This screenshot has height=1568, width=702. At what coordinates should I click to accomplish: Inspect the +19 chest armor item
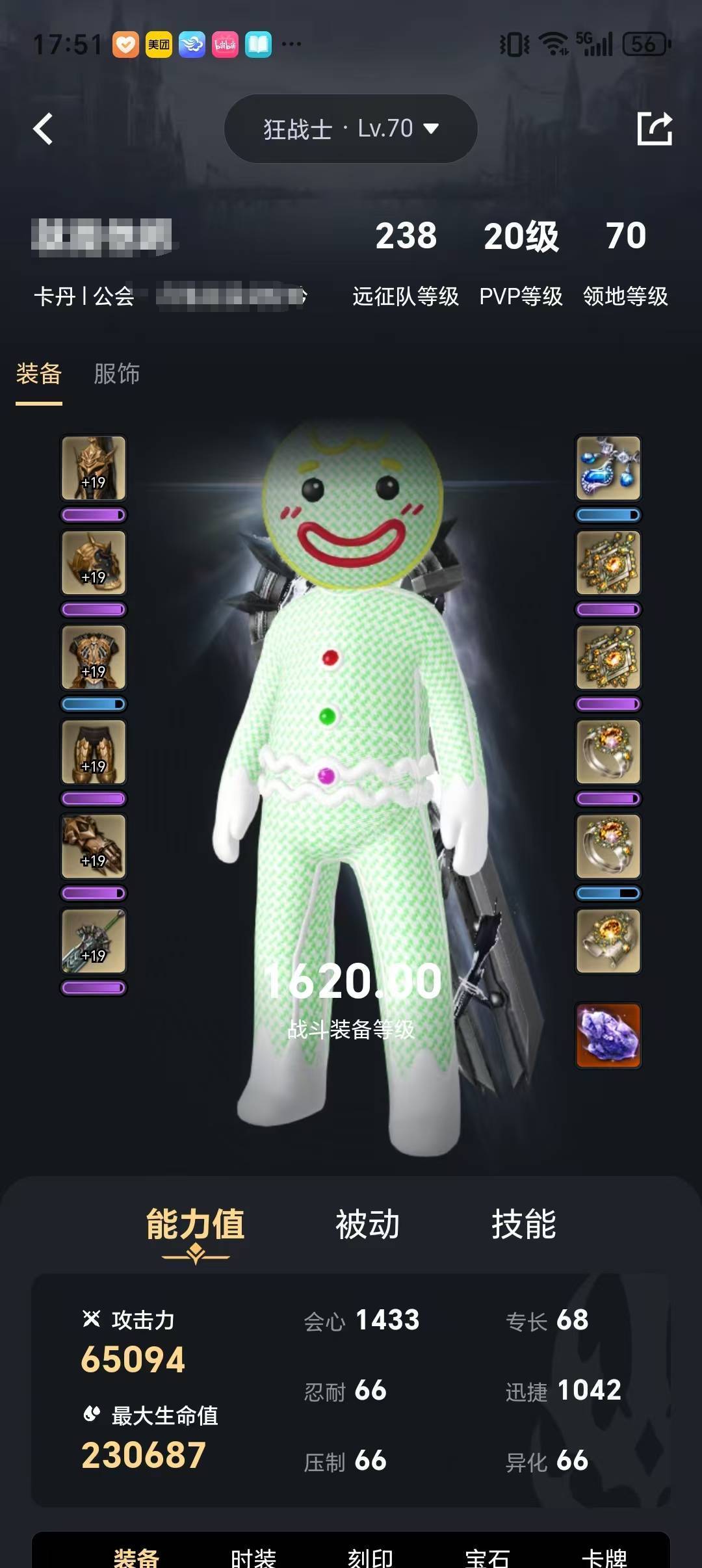[x=94, y=657]
